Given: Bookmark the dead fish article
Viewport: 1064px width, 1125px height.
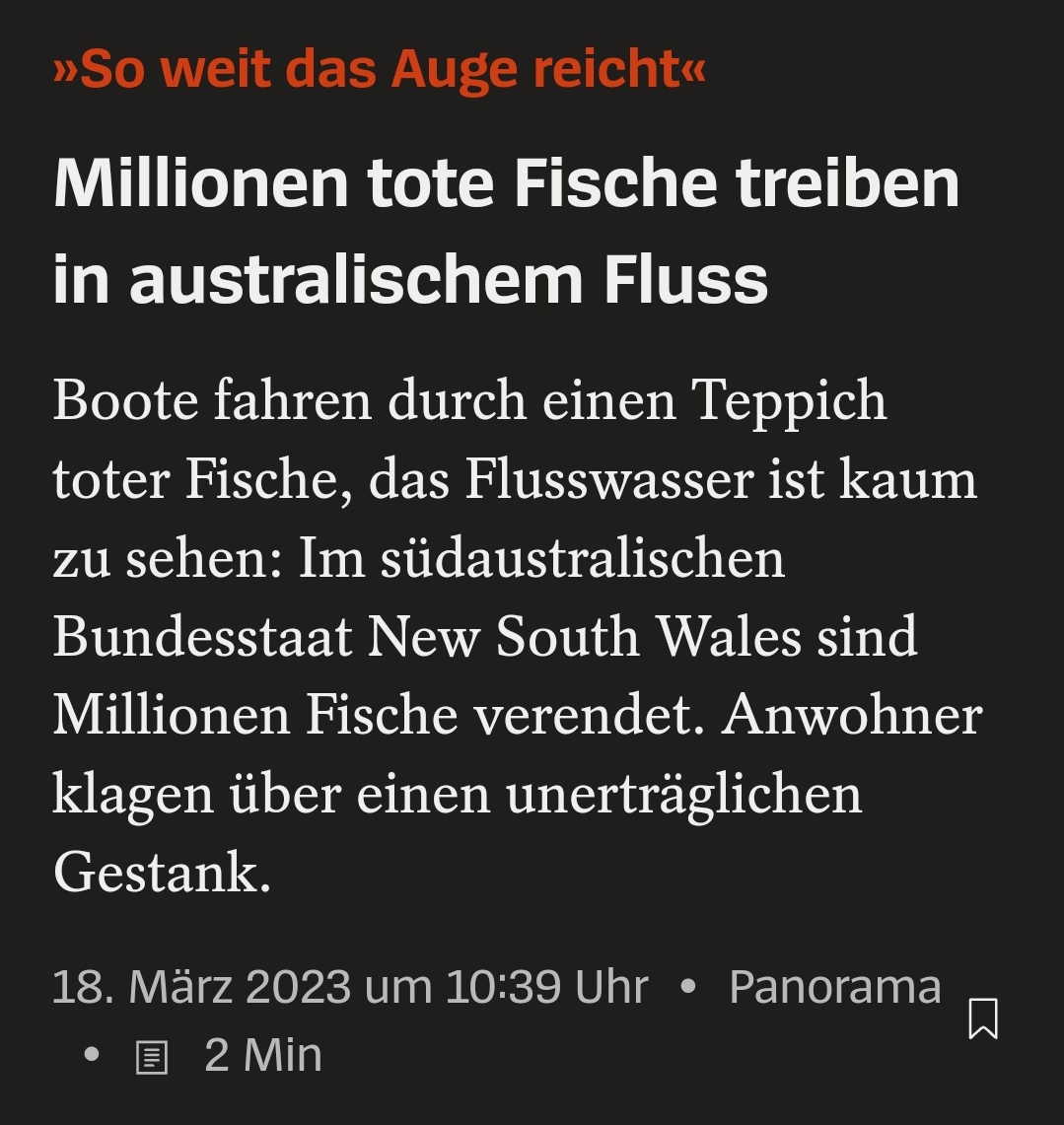Looking at the screenshot, I should [x=983, y=1020].
